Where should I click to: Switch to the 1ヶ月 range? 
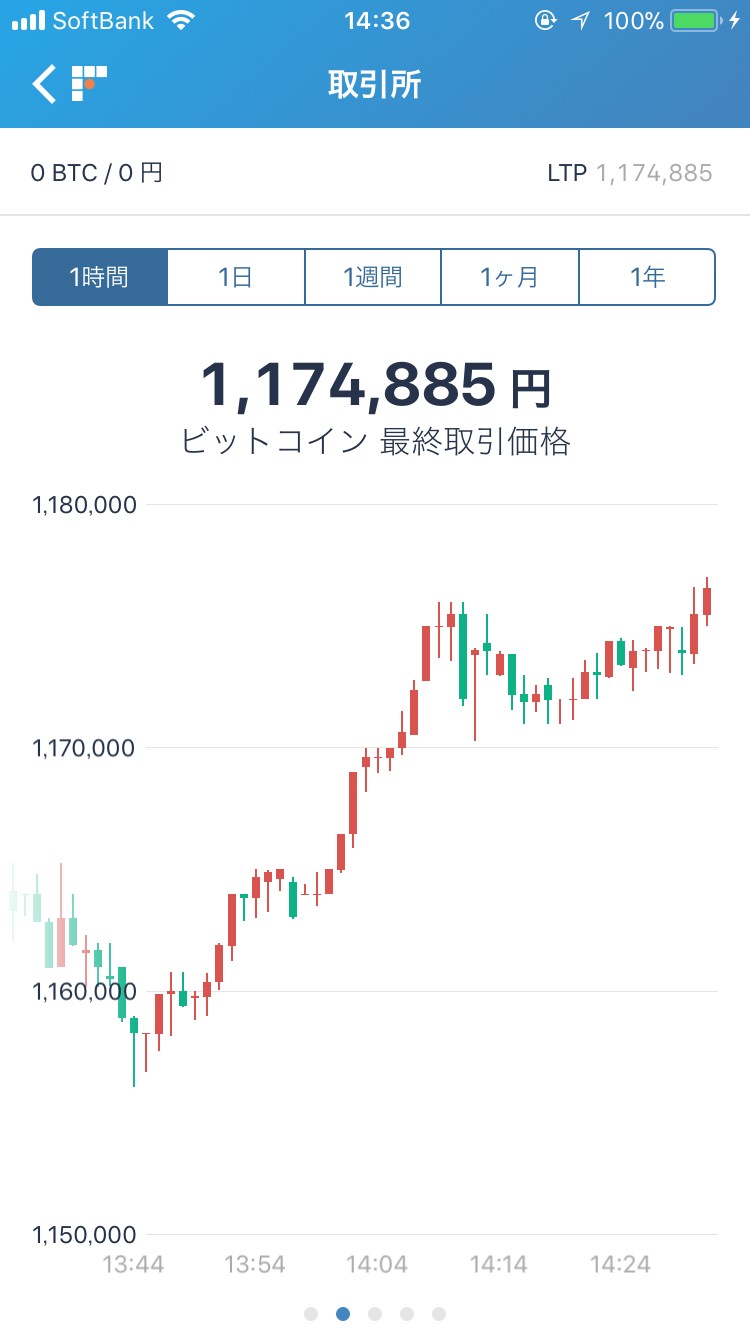point(510,277)
